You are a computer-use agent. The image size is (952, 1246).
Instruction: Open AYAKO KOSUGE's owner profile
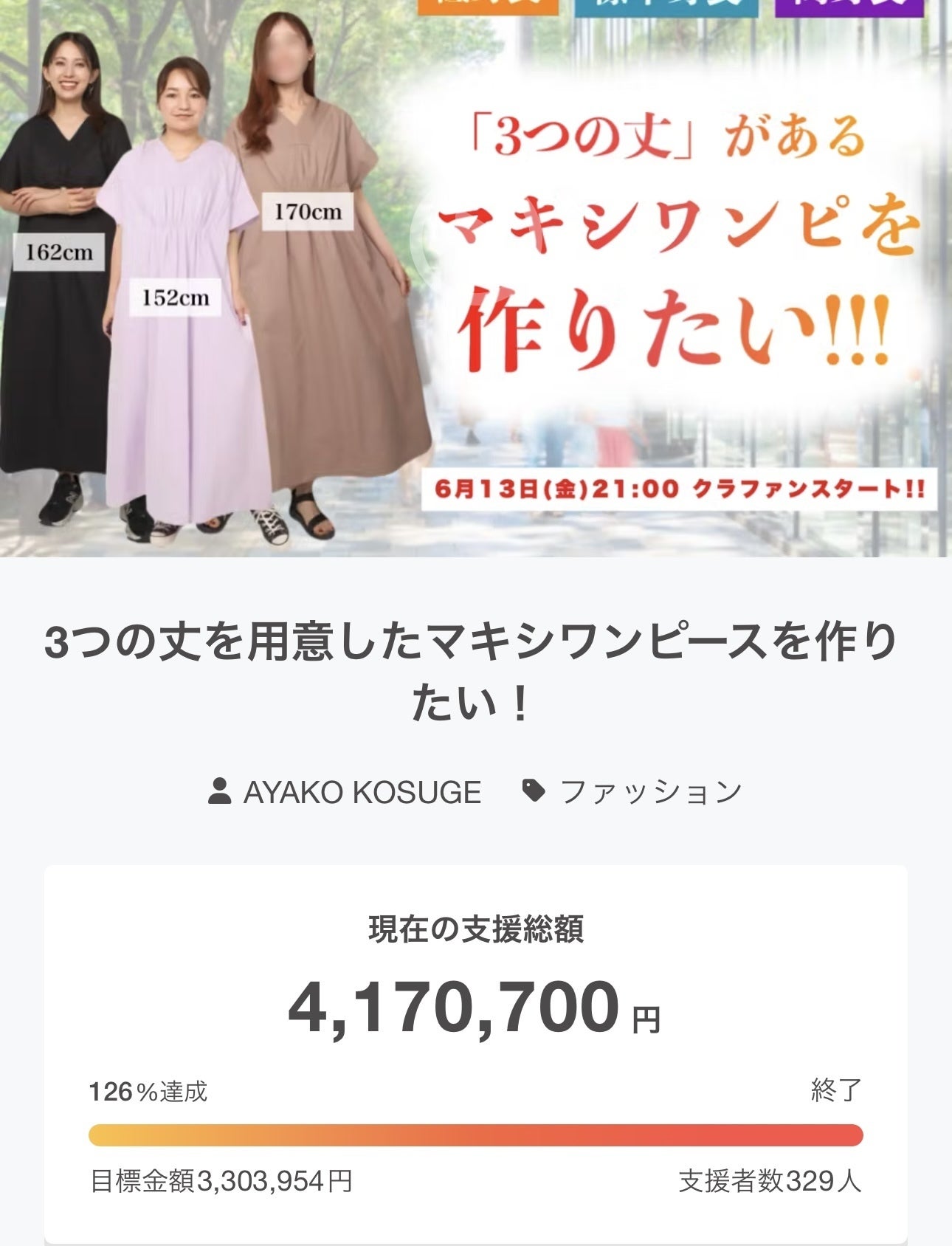click(x=361, y=792)
